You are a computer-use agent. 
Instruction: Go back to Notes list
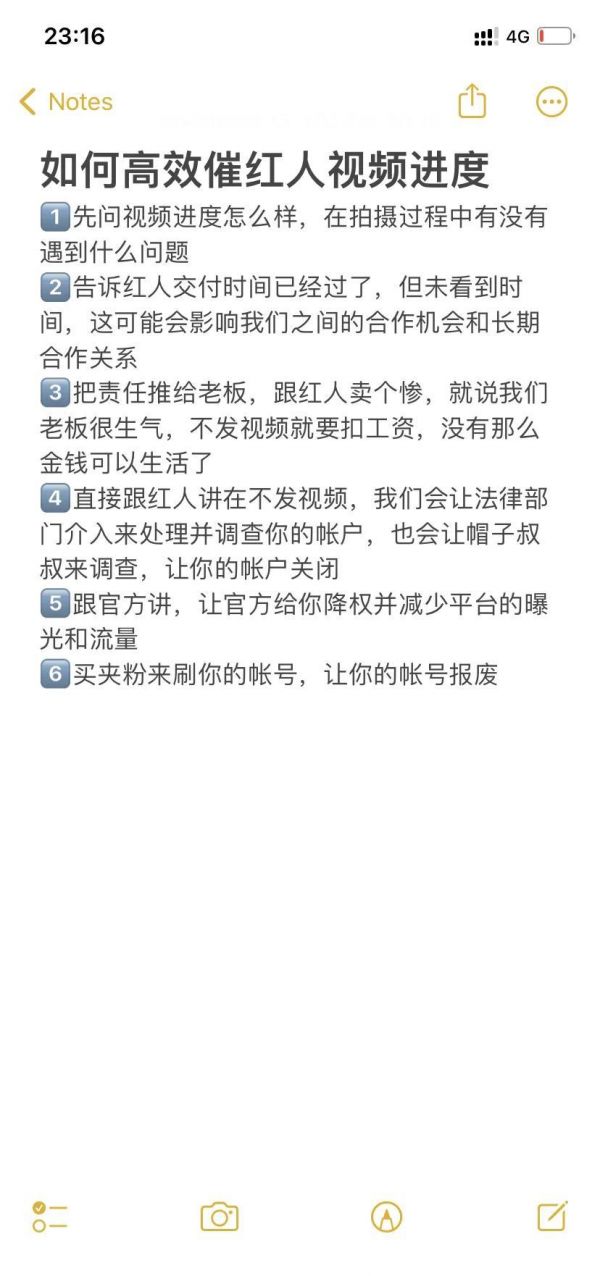tap(66, 102)
